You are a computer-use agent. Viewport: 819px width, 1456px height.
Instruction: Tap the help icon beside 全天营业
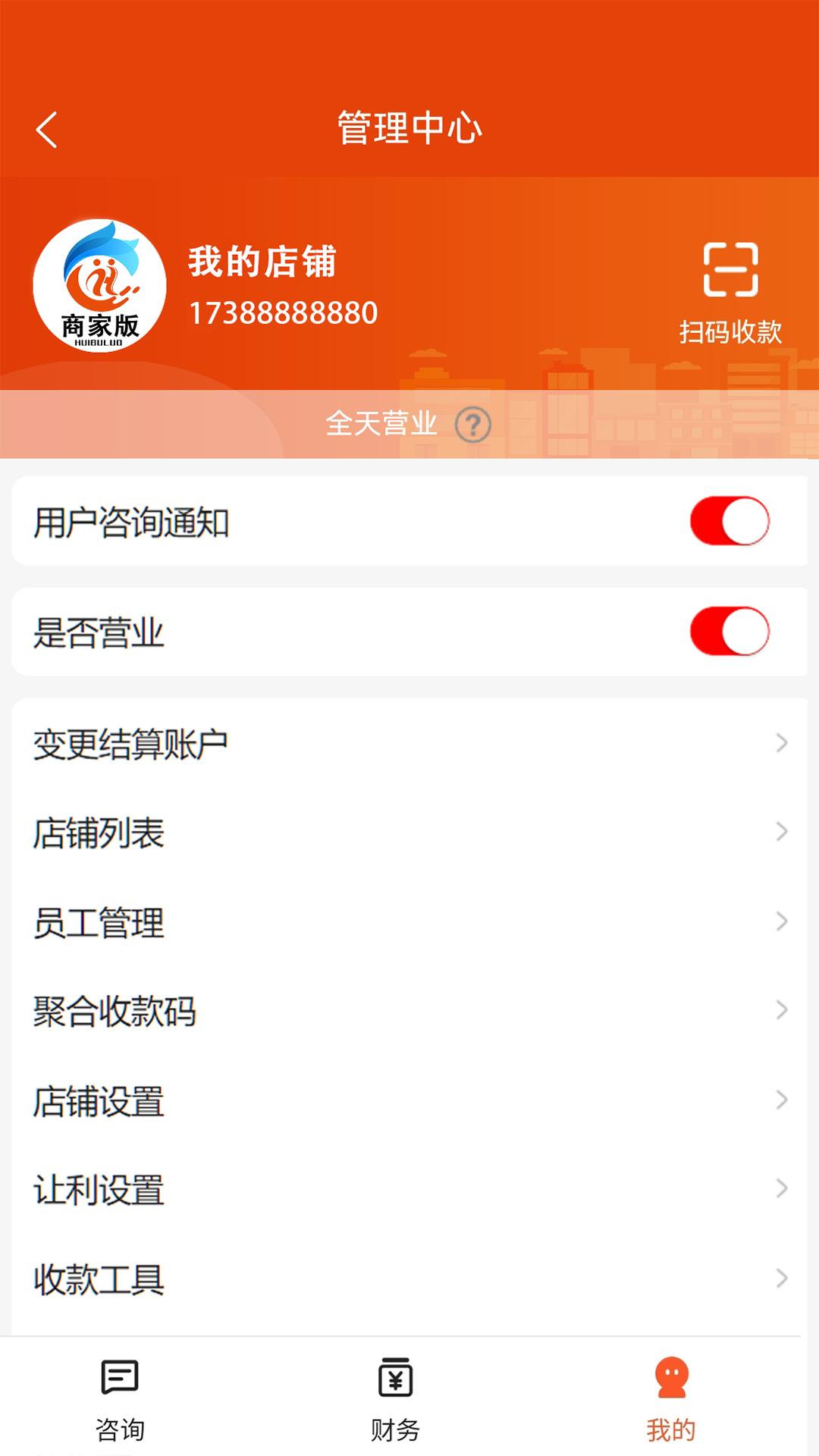coord(473,425)
